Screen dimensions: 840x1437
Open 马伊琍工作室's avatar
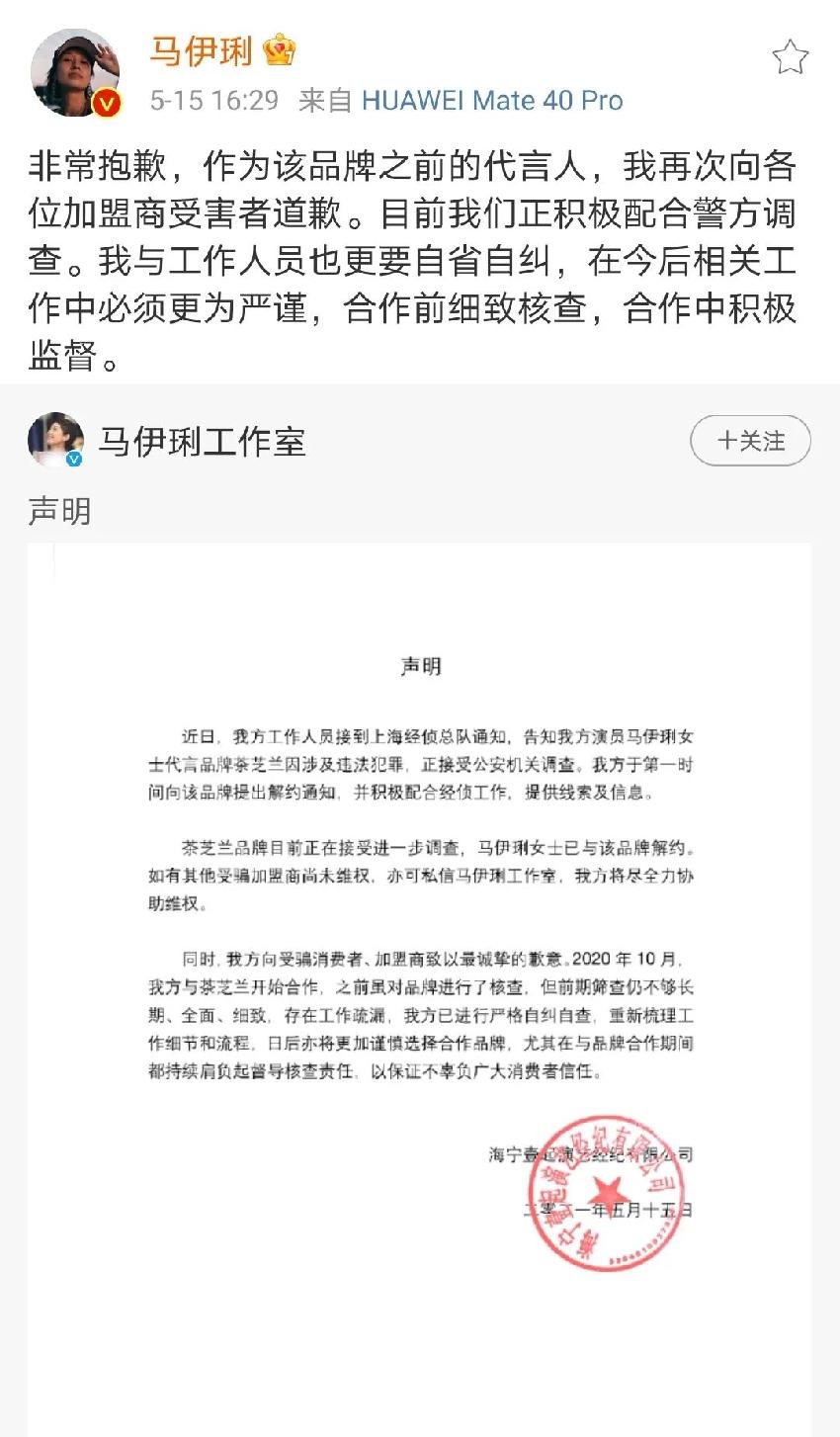[55, 441]
